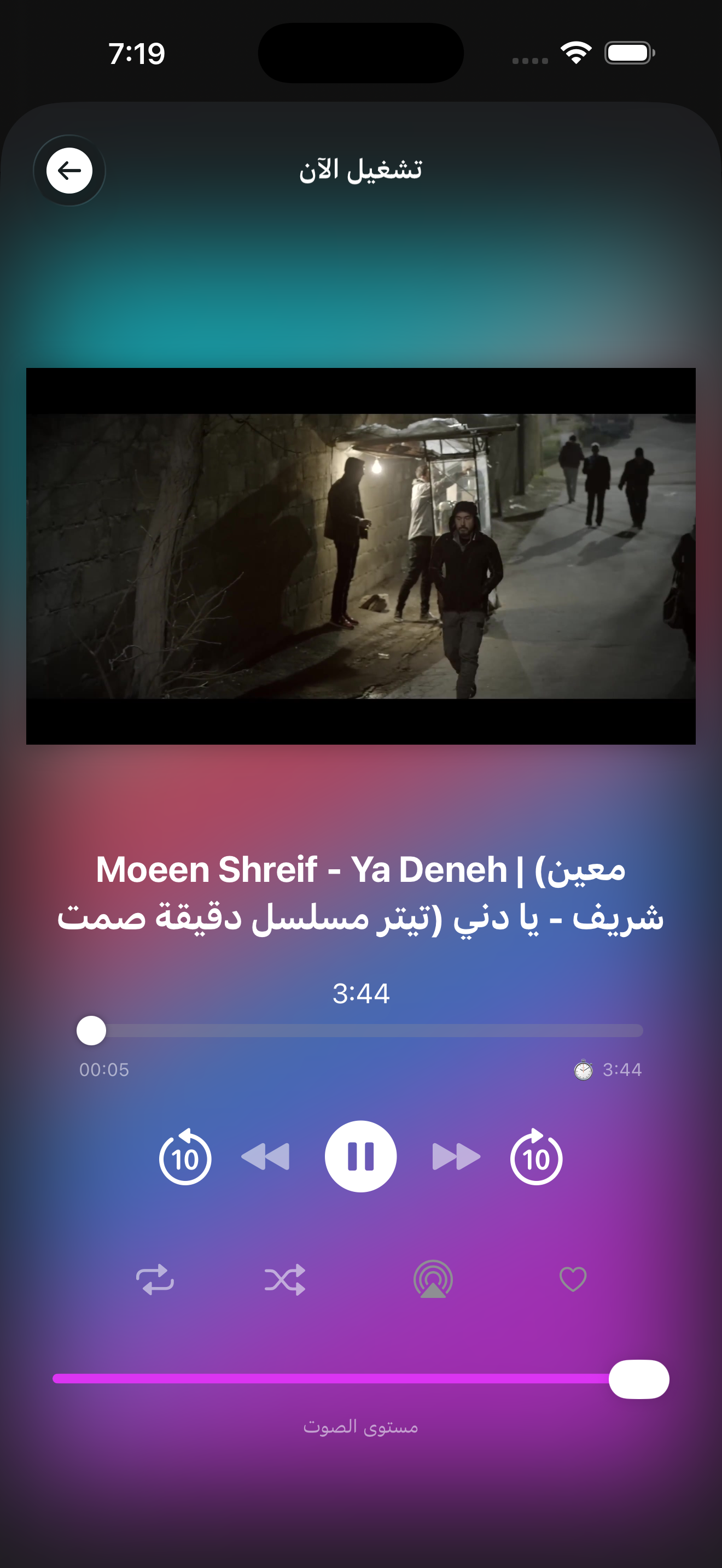This screenshot has width=722, height=1568.
Task: Tap the 00:05 elapsed time label
Action: coord(103,1070)
